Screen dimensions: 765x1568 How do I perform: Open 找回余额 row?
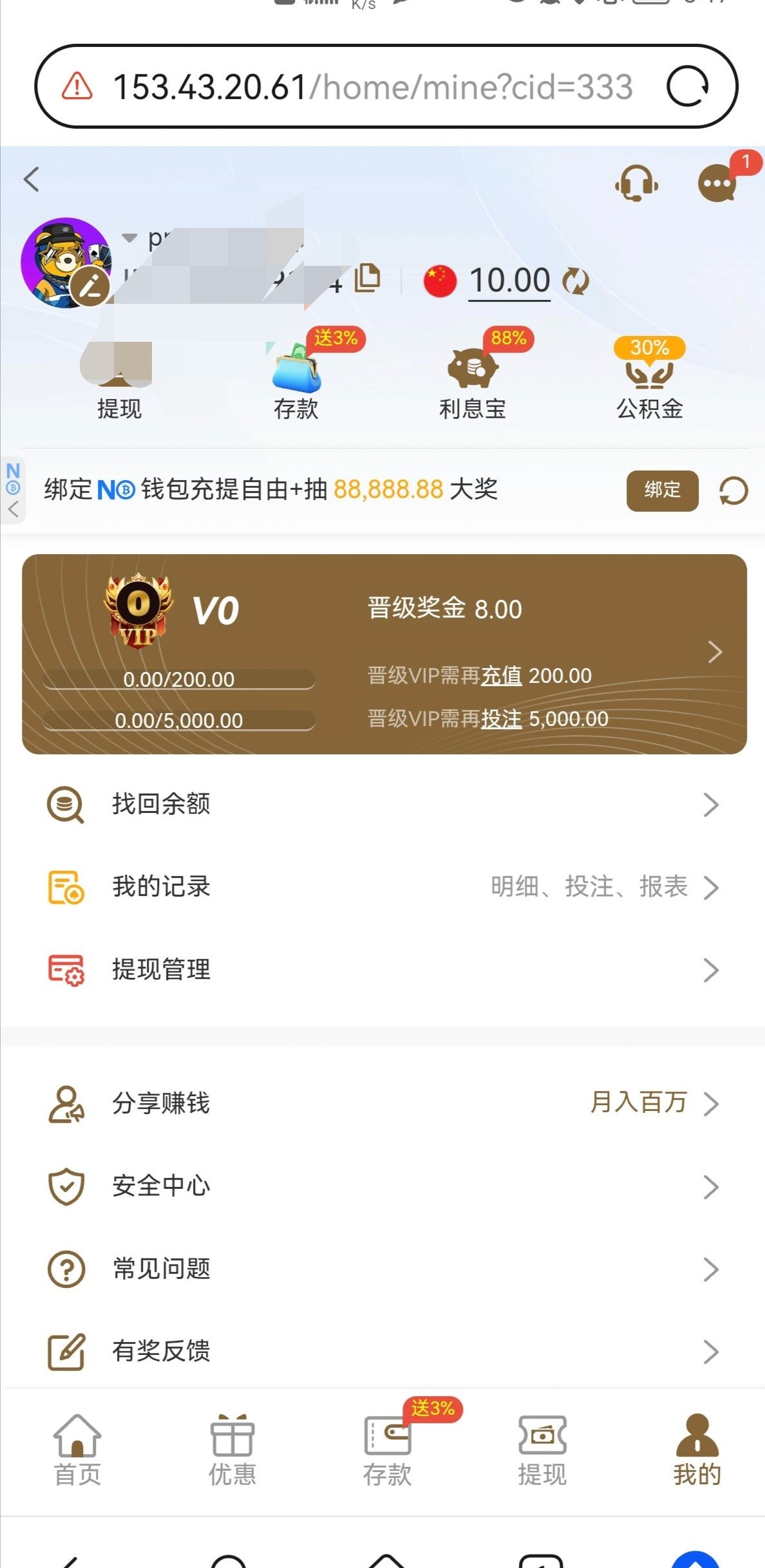tap(382, 805)
